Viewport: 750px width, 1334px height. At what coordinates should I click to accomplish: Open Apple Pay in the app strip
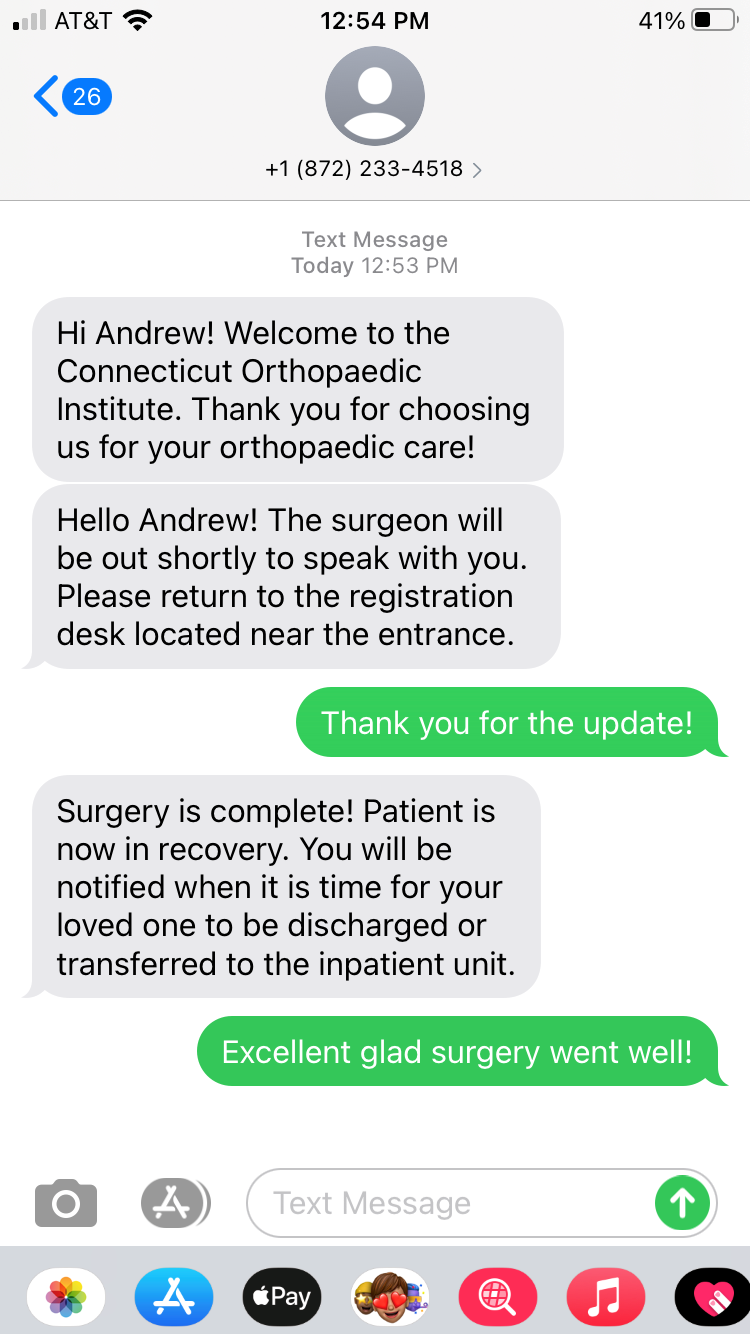click(x=282, y=1297)
